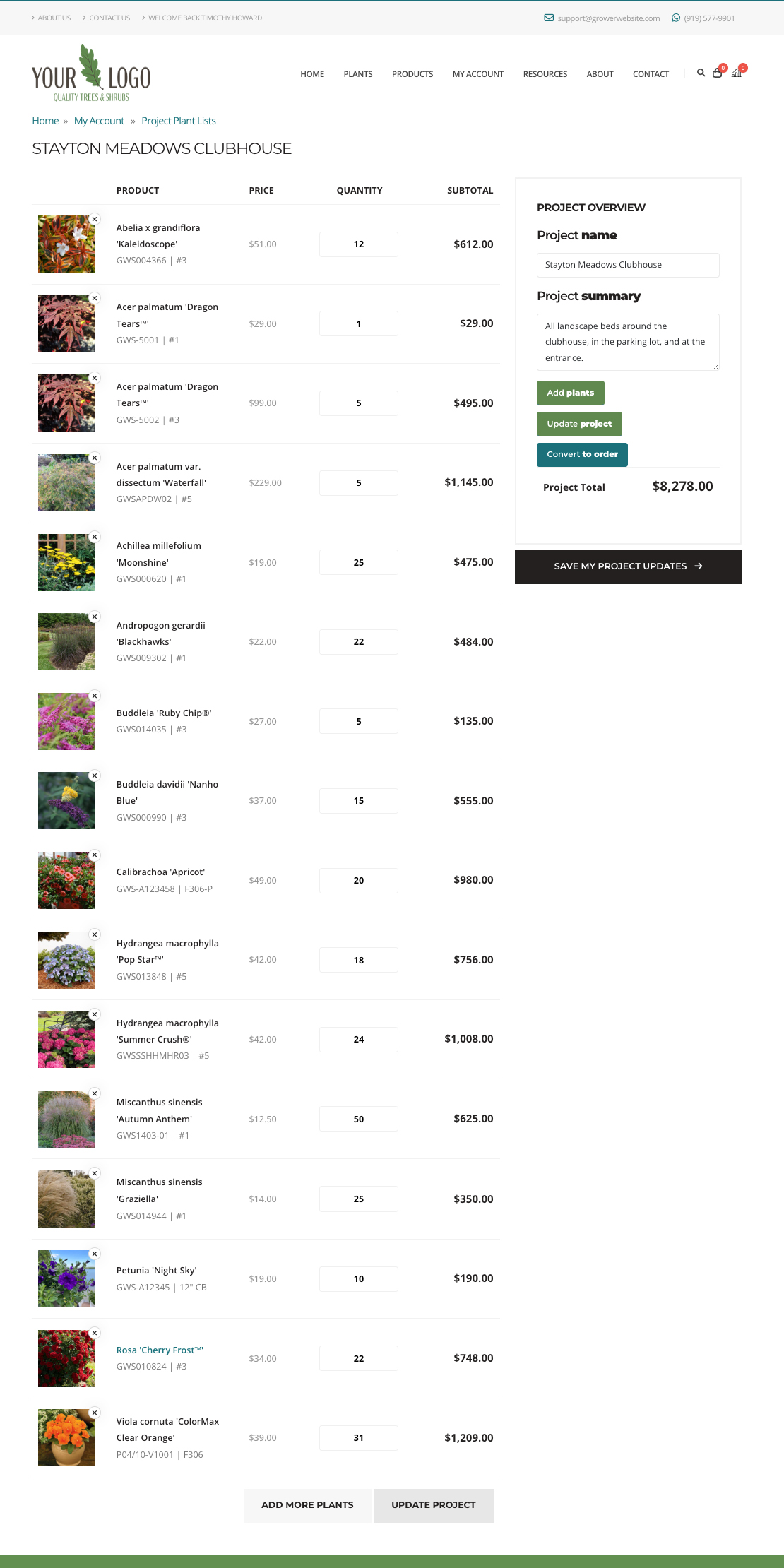Open the shopping cart icon

[718, 73]
